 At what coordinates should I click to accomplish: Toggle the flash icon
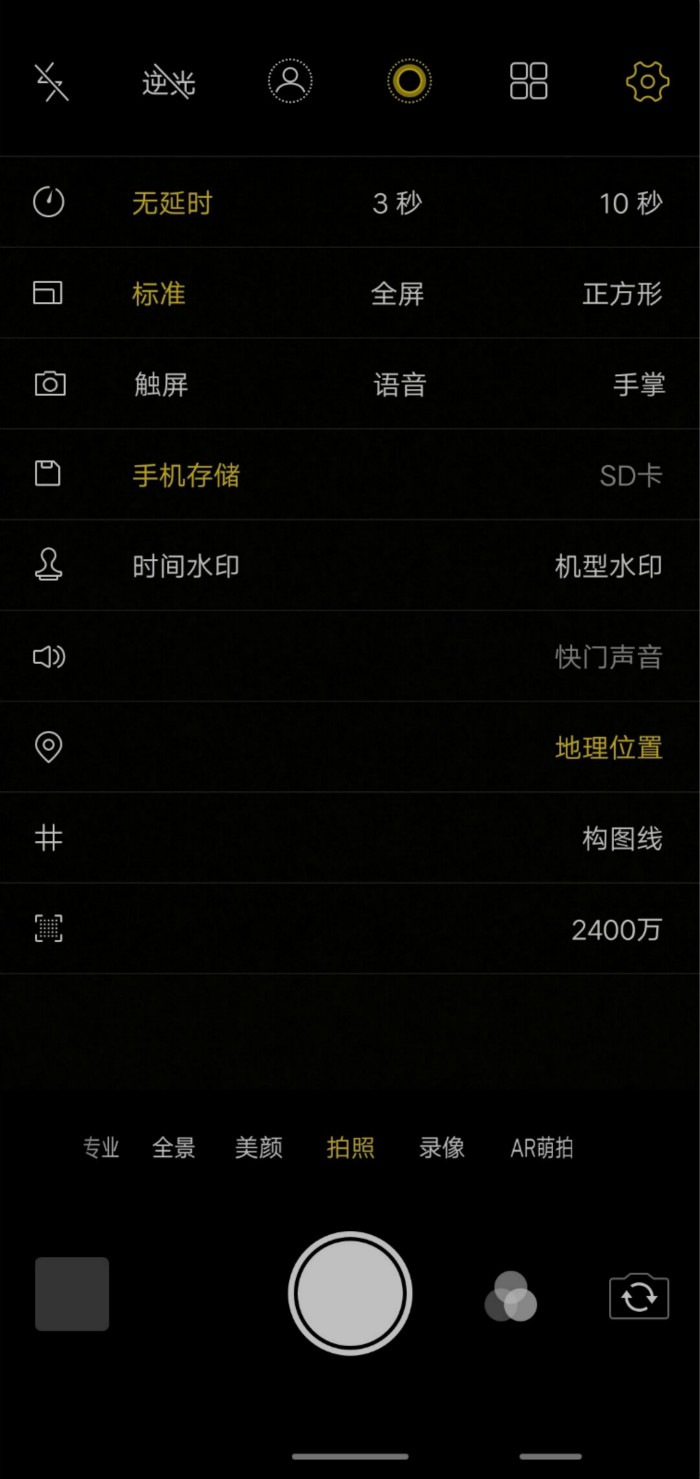[51, 82]
